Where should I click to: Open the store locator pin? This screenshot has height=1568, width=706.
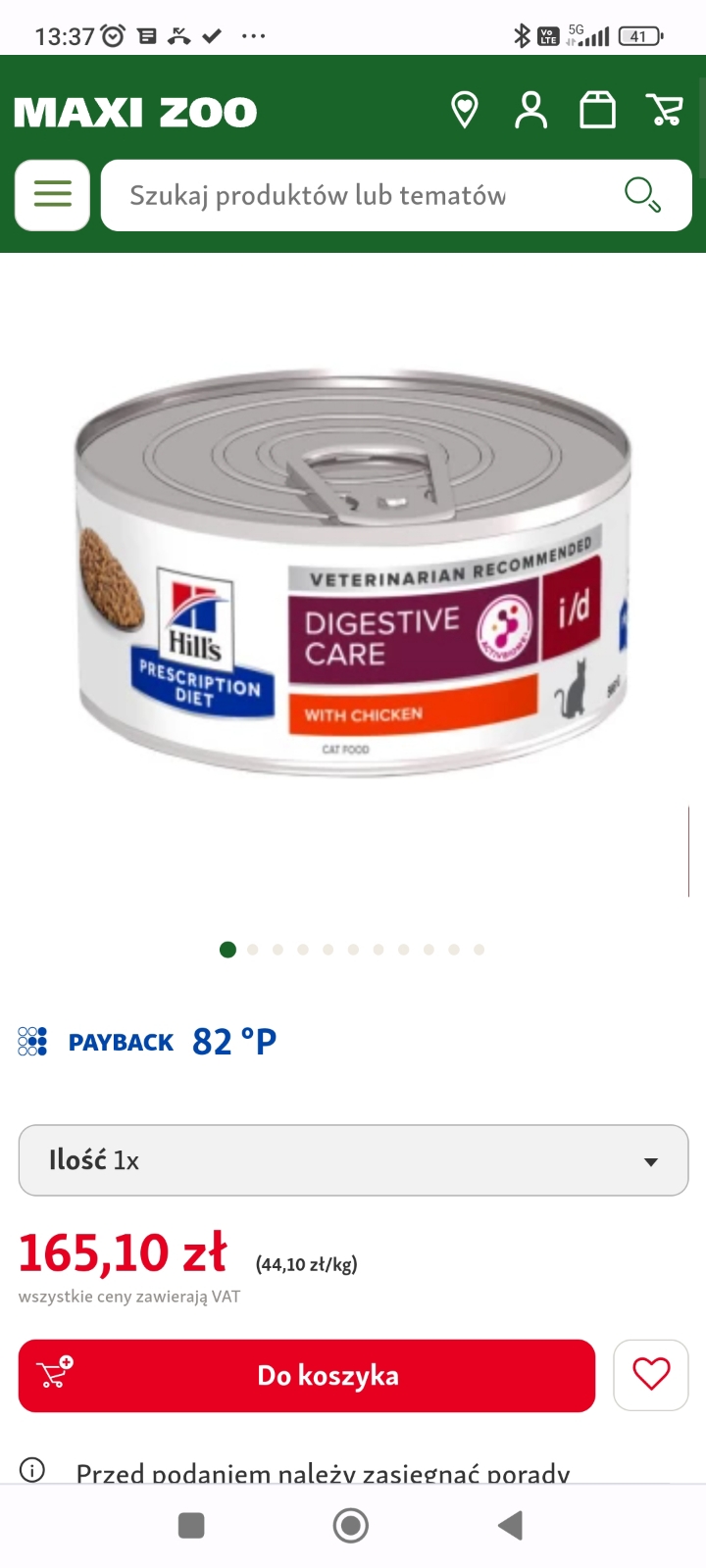click(x=465, y=111)
